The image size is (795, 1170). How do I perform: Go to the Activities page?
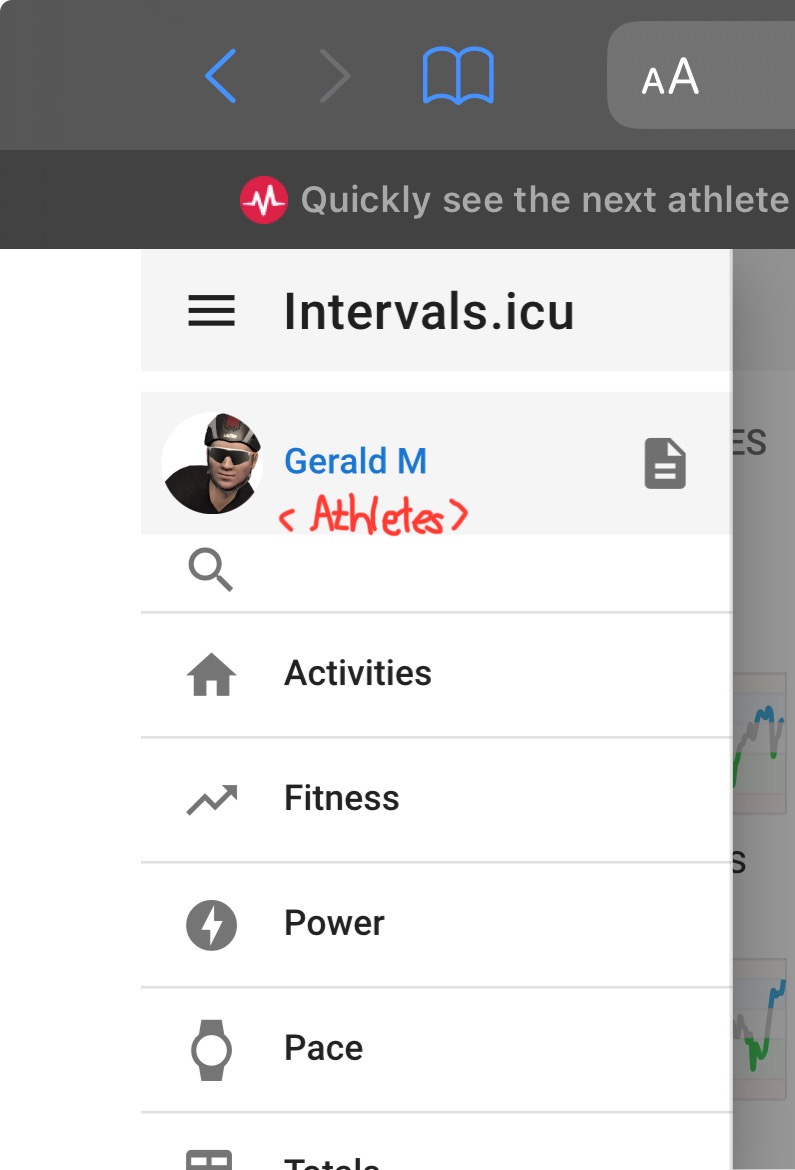[358, 674]
